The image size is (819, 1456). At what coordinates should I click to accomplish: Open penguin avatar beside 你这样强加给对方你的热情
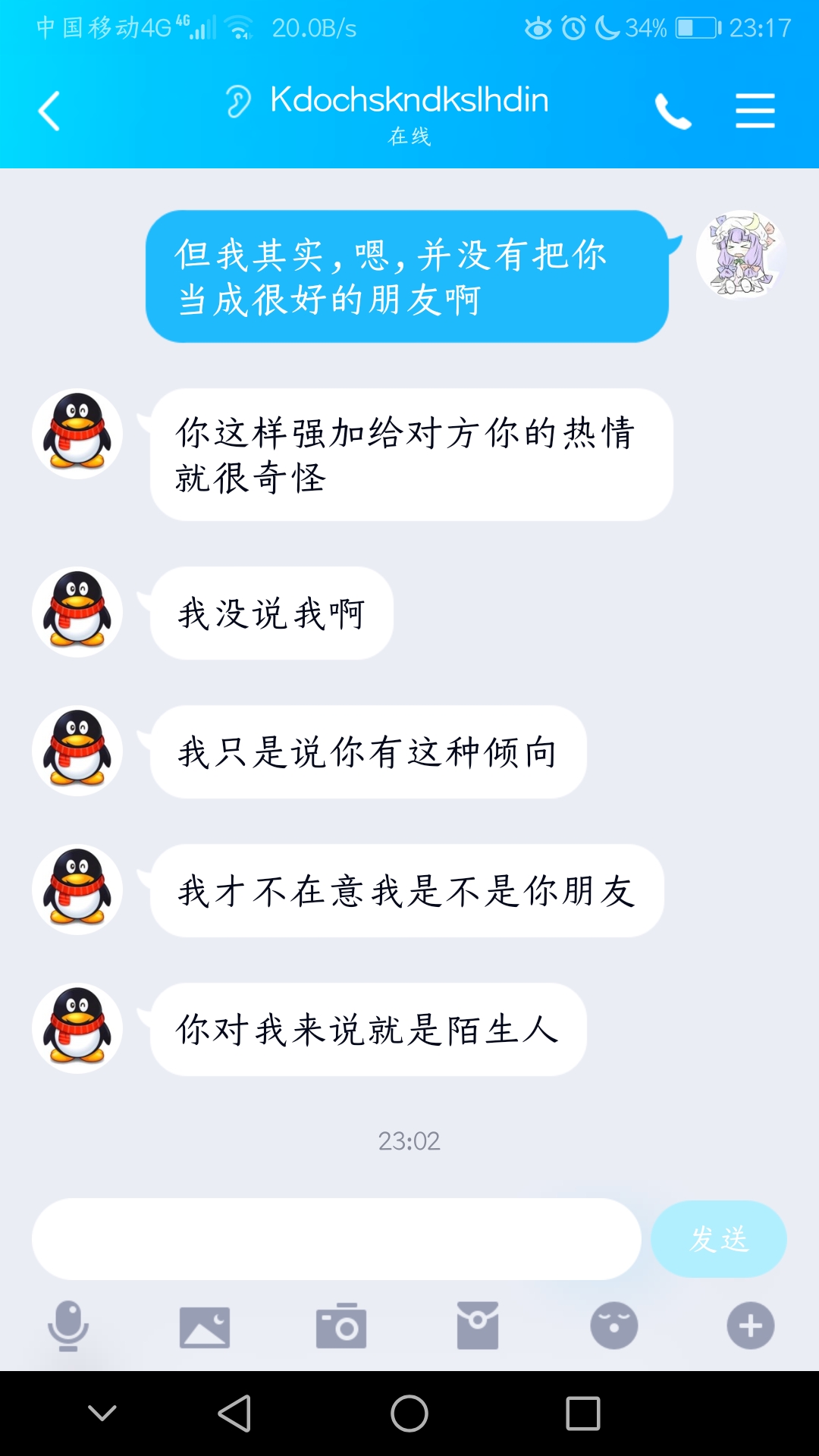pos(77,434)
